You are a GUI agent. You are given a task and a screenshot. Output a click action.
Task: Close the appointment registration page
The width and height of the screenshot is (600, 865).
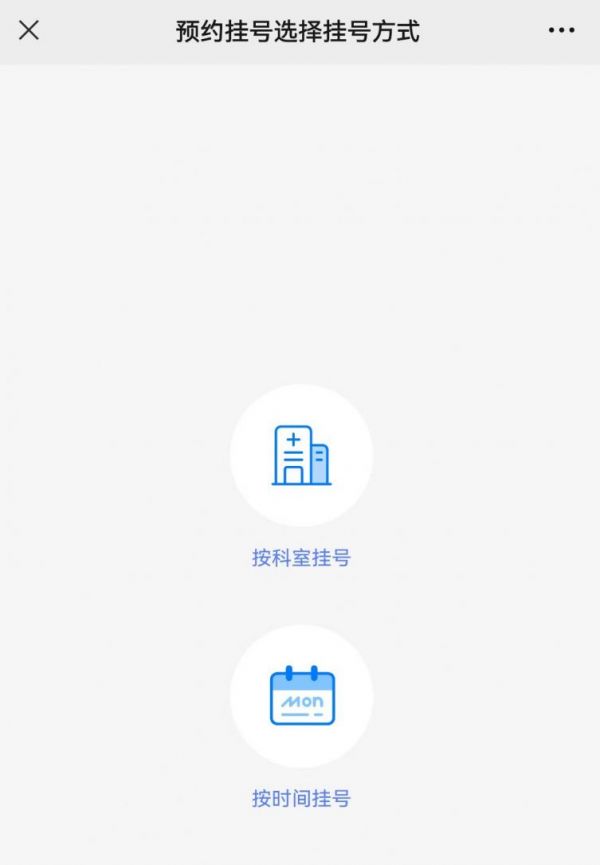point(29,30)
